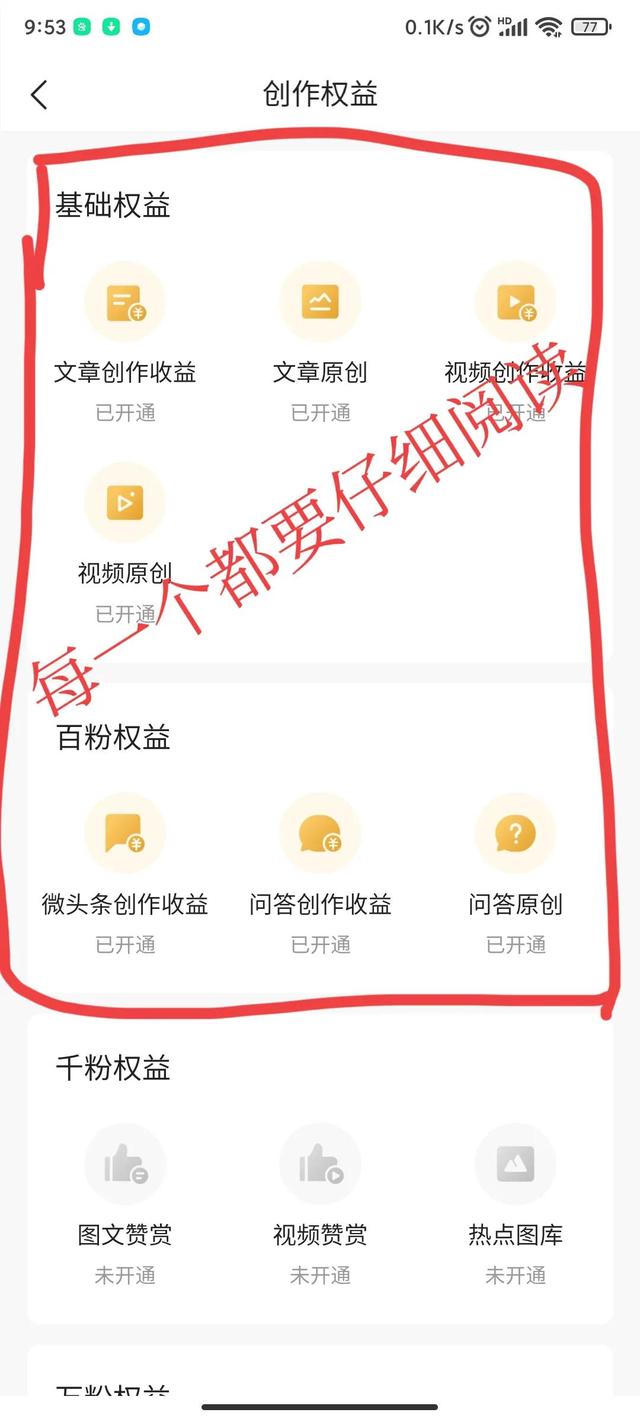
Task: View 图文赞赏 benefit details
Action: (125, 1165)
